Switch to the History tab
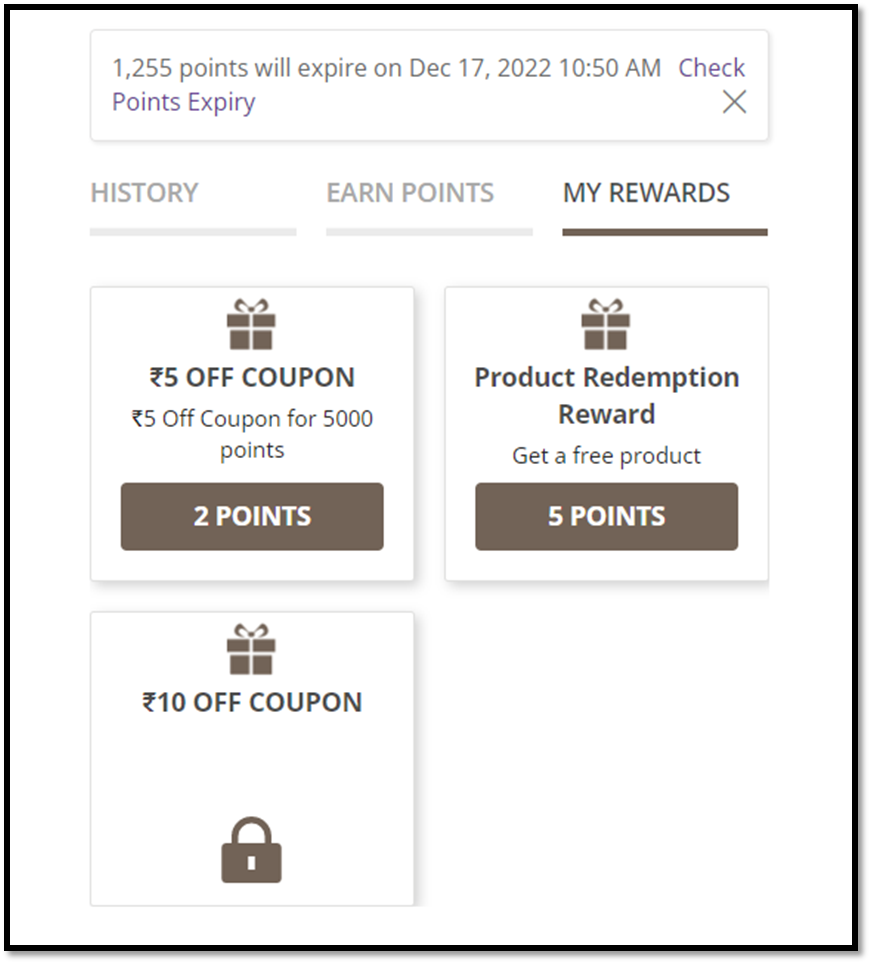The height and width of the screenshot is (964, 871). click(x=145, y=192)
